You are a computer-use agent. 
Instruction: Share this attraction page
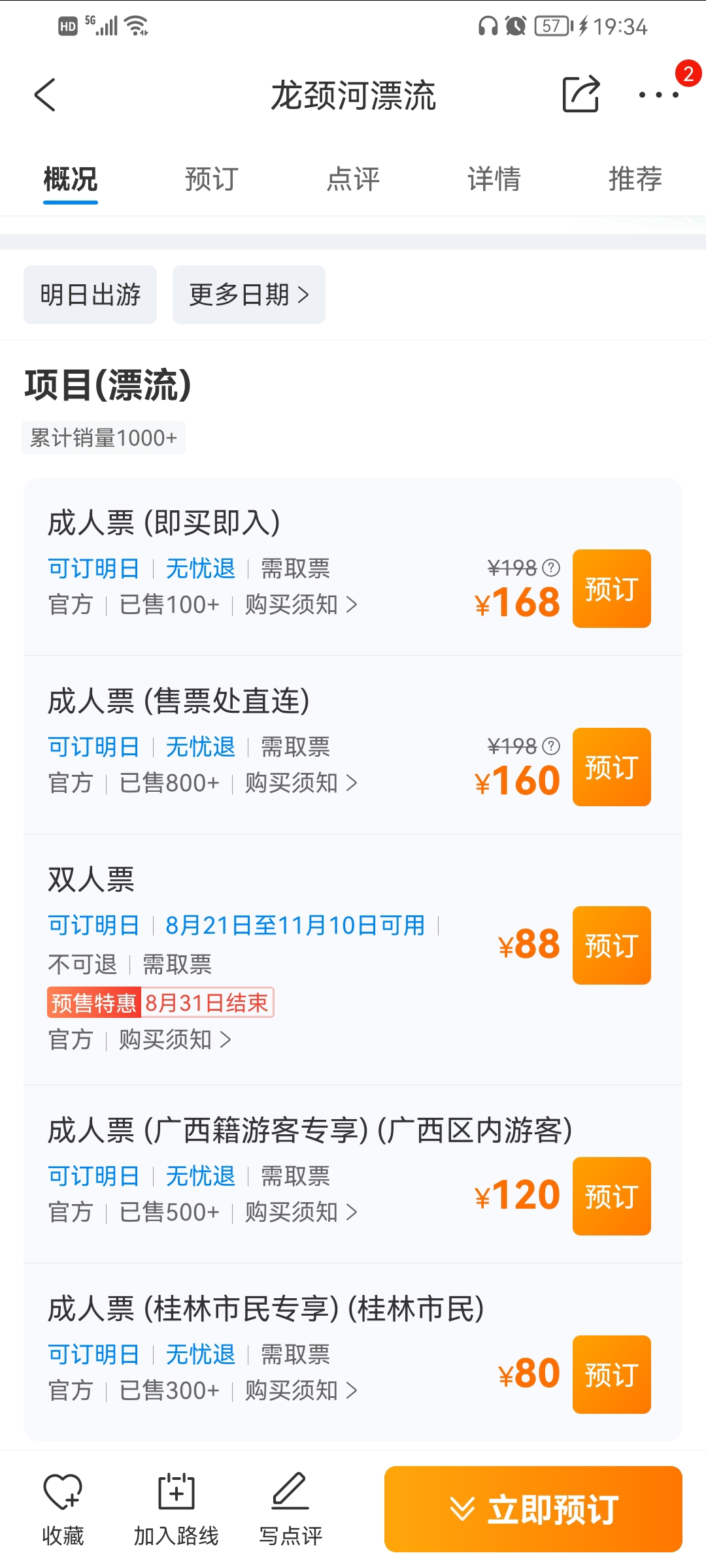(580, 95)
